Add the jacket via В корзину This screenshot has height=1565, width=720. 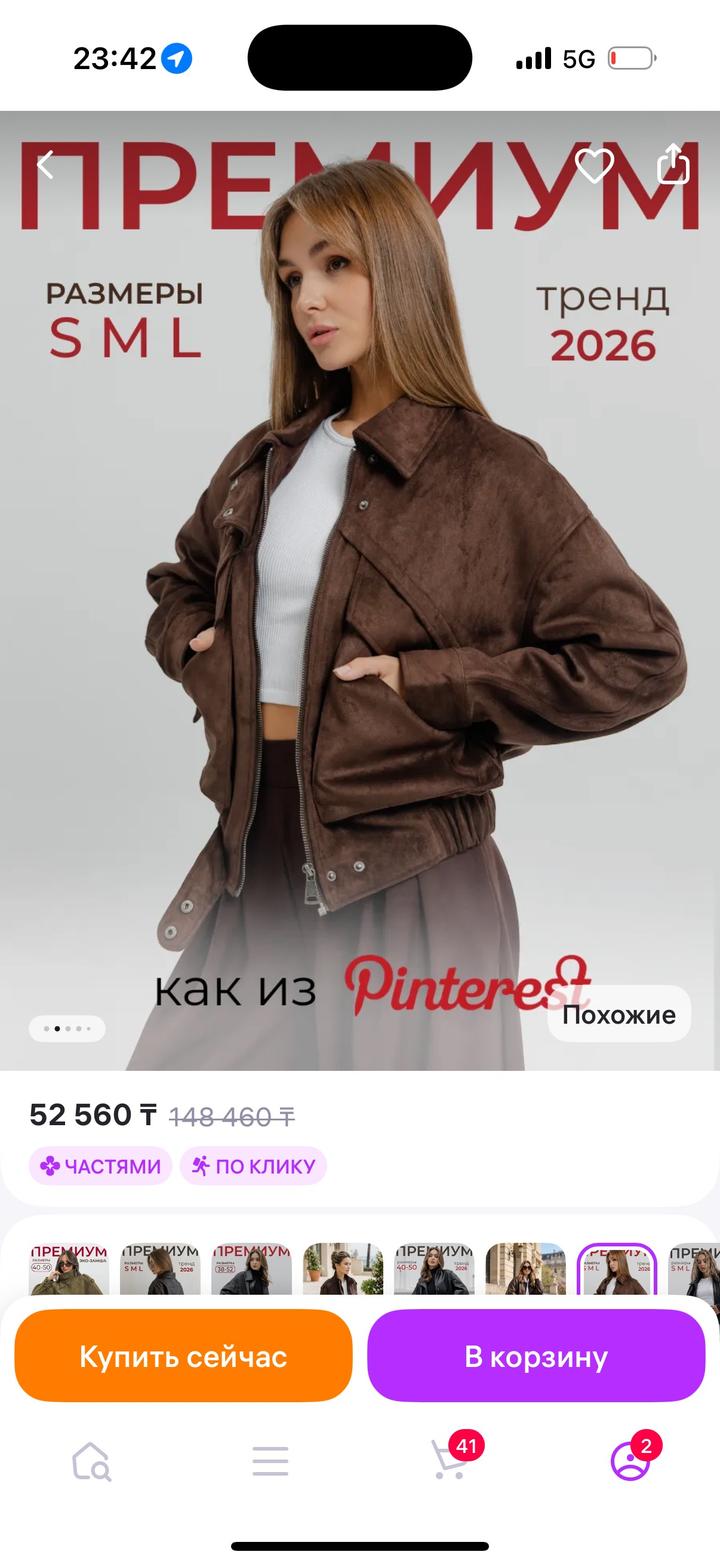(x=536, y=1357)
